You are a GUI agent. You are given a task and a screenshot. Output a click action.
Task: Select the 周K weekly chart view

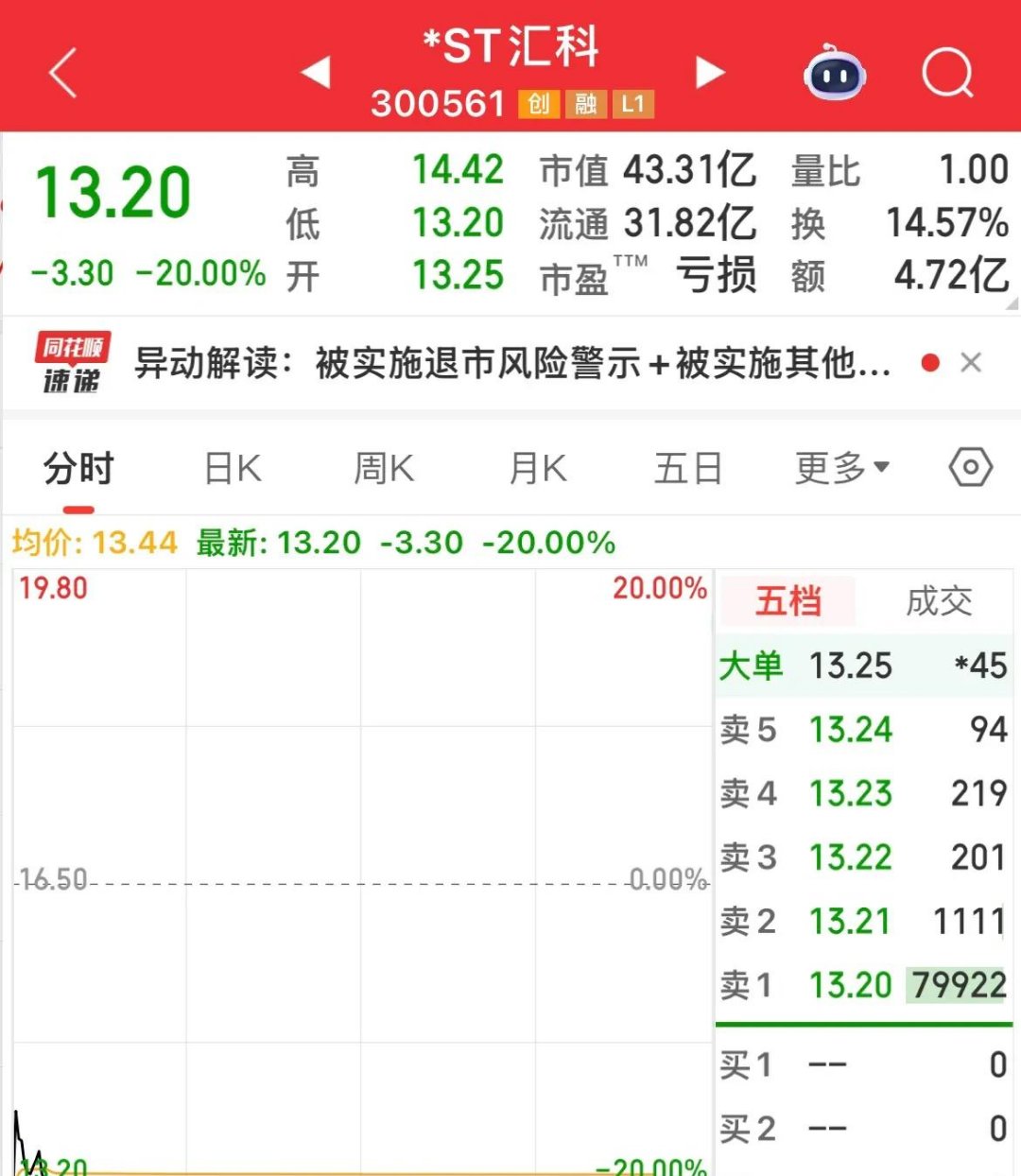click(x=383, y=467)
